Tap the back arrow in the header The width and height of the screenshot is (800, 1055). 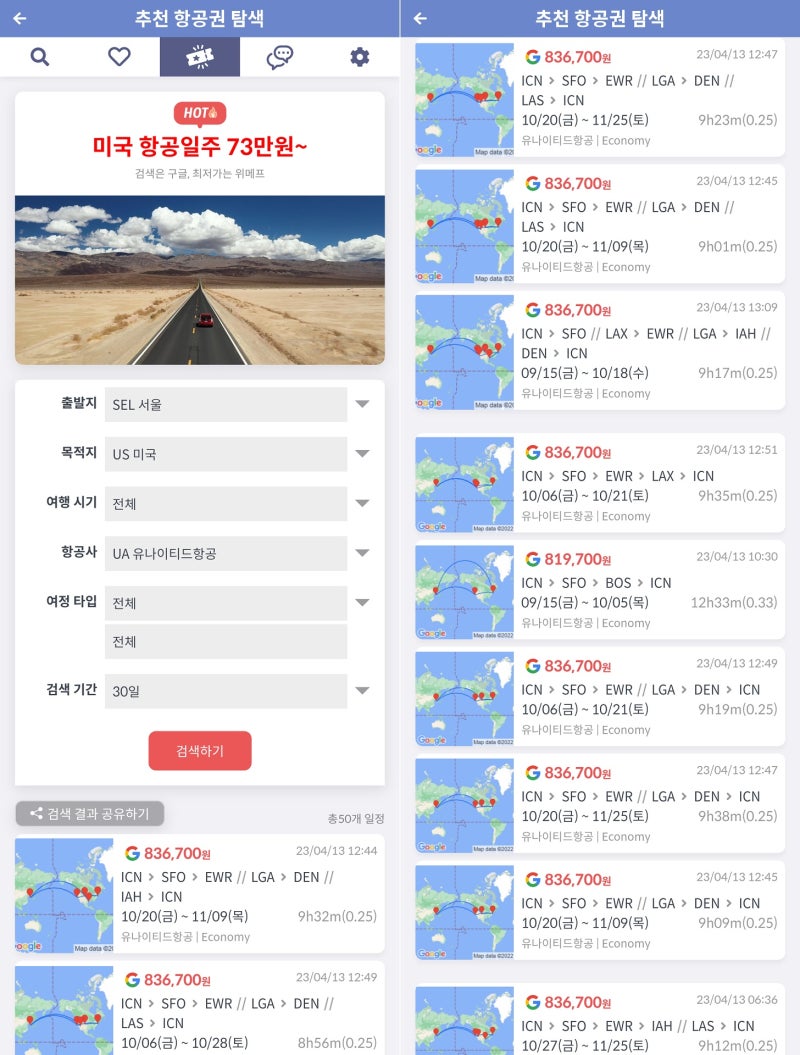17,19
